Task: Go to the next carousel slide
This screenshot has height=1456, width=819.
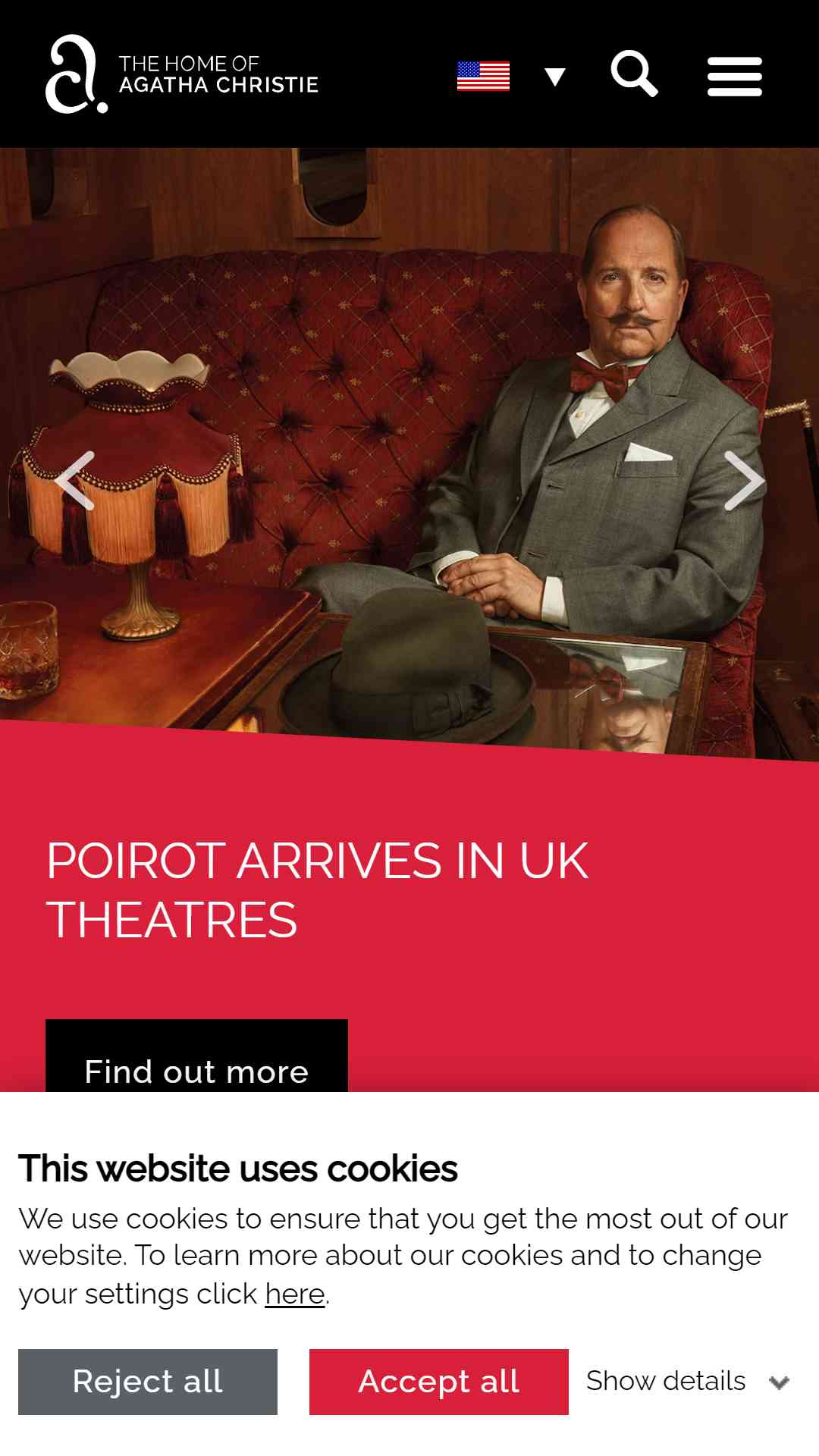Action: coord(744,481)
